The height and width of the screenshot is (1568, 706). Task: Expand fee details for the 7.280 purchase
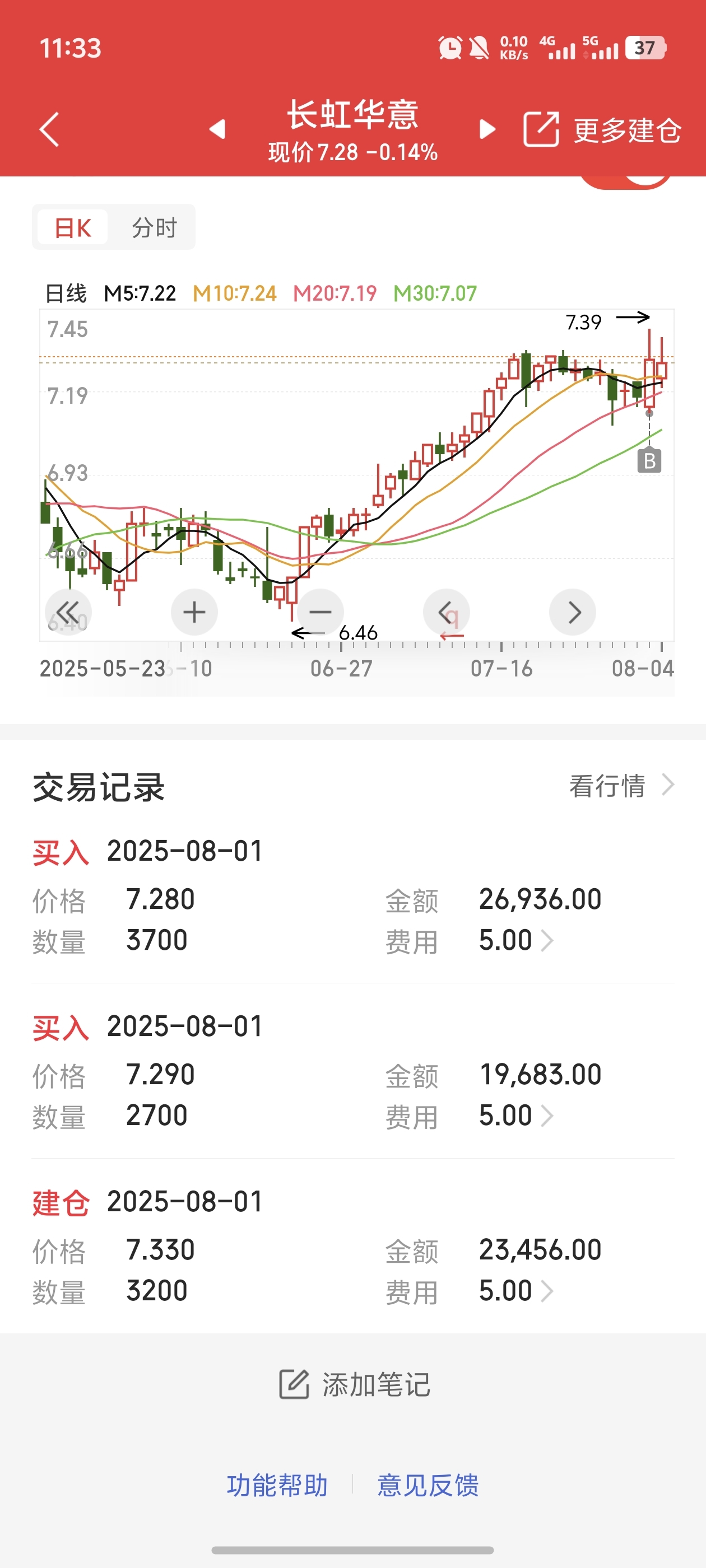pos(516,940)
